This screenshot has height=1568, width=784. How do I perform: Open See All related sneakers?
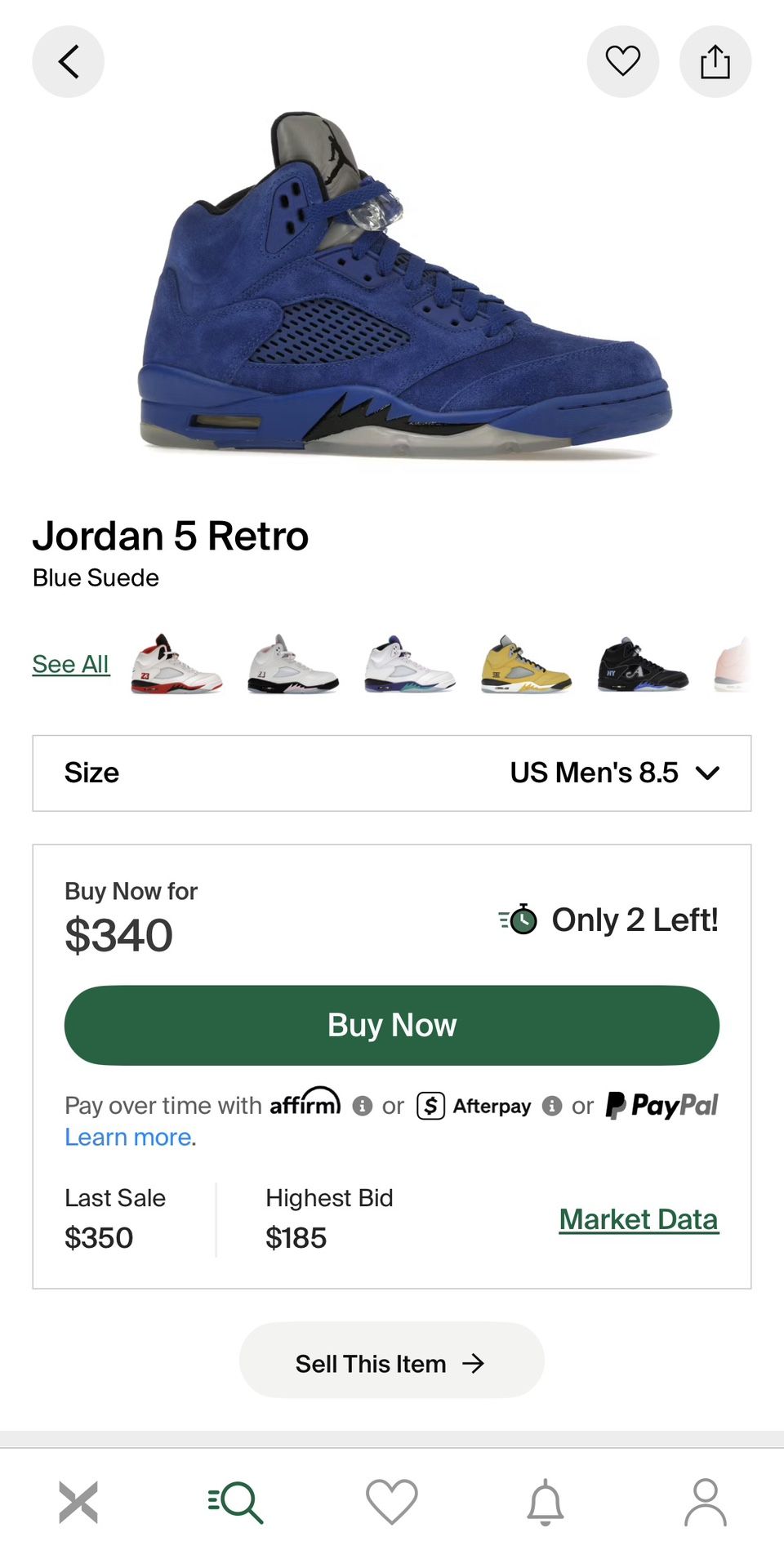coord(70,664)
